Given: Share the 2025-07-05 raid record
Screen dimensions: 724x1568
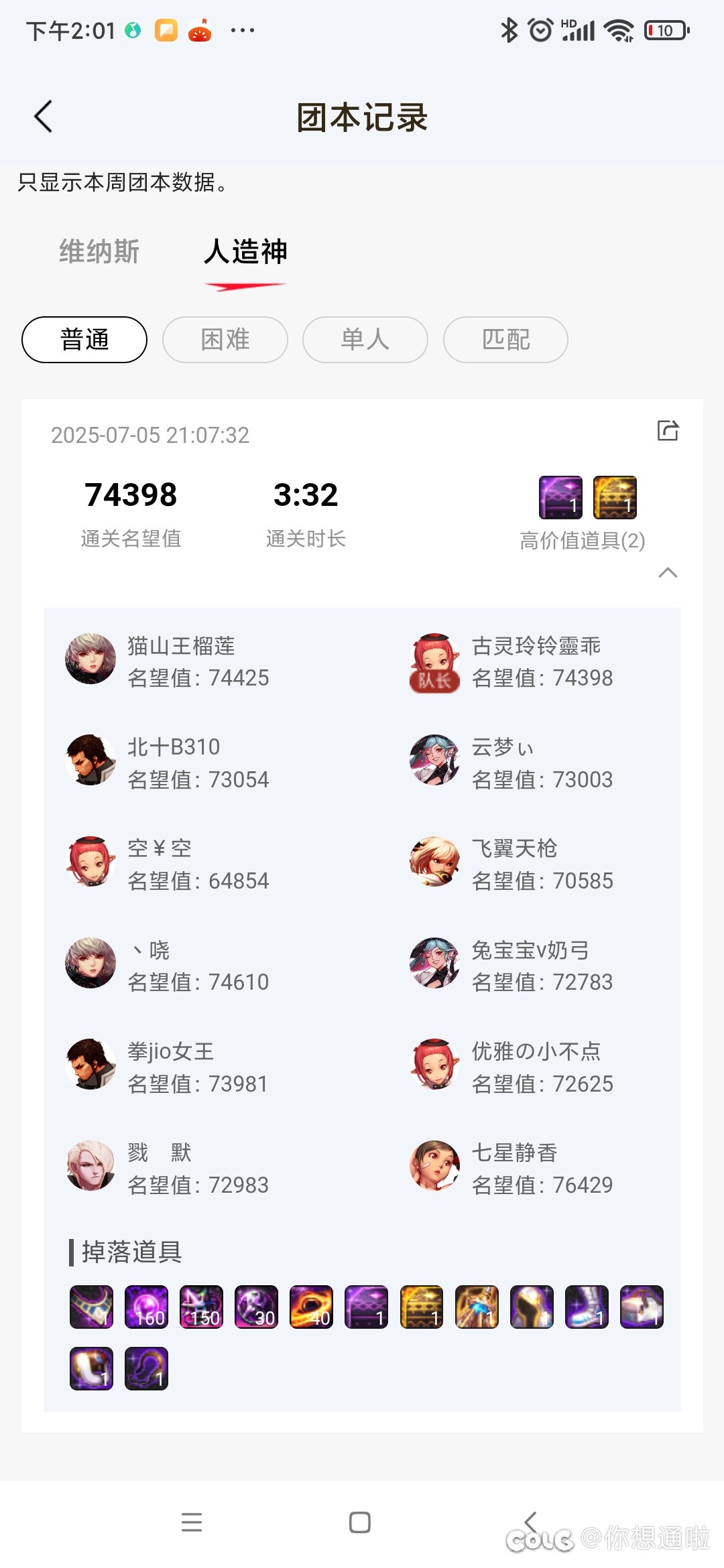Looking at the screenshot, I should (x=668, y=430).
